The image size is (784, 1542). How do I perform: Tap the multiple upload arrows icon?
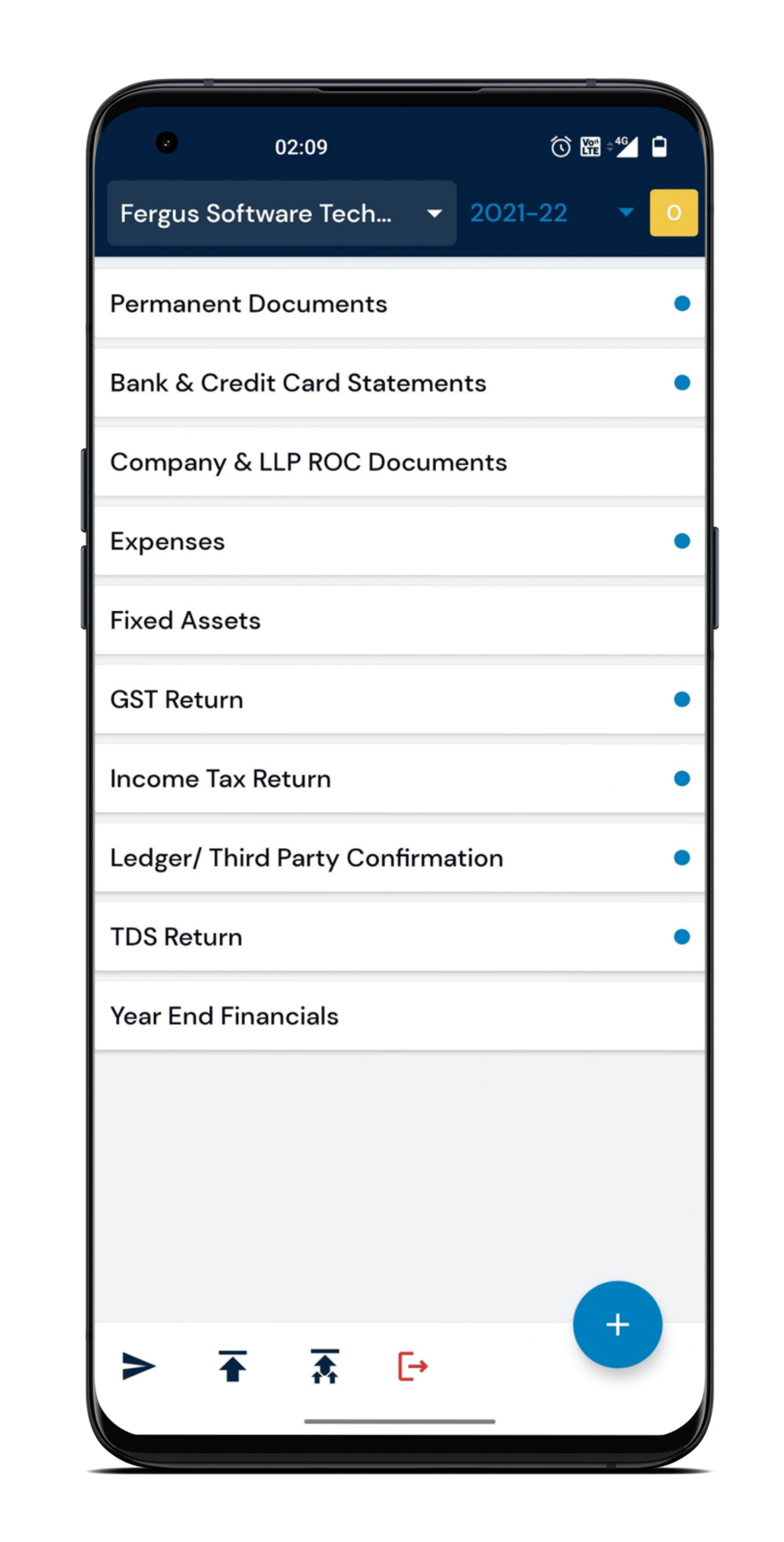point(325,1367)
